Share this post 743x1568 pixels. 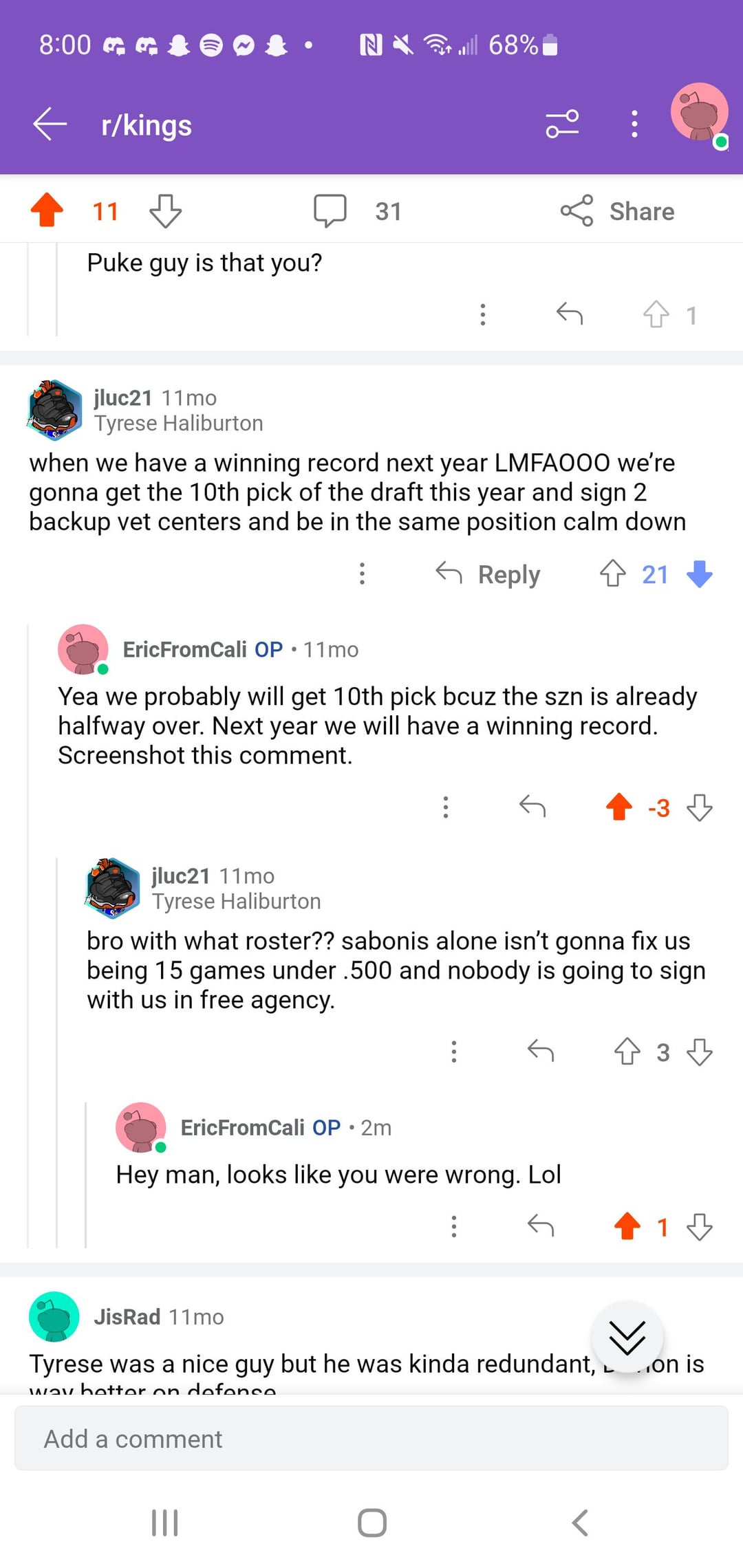[x=618, y=211]
